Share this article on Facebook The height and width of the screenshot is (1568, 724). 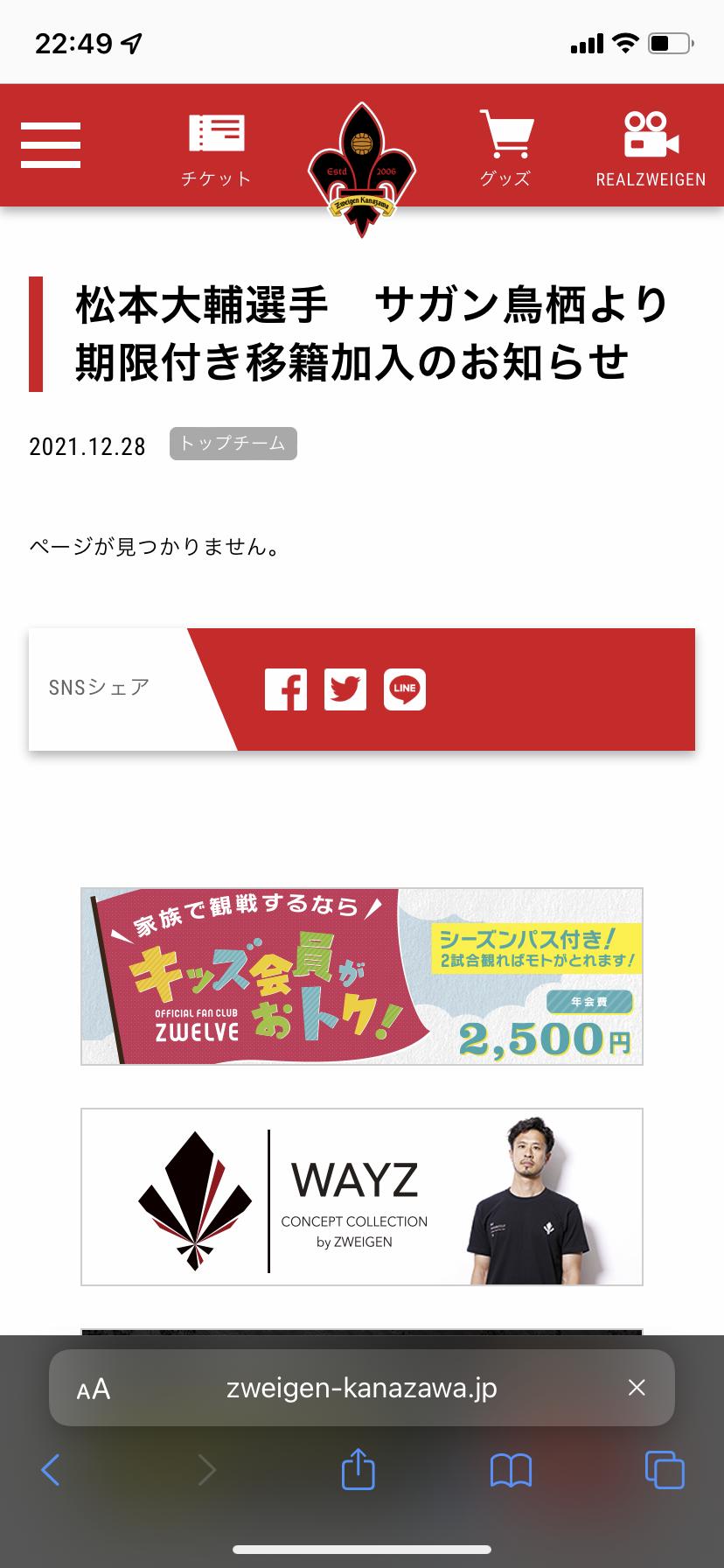[x=286, y=689]
